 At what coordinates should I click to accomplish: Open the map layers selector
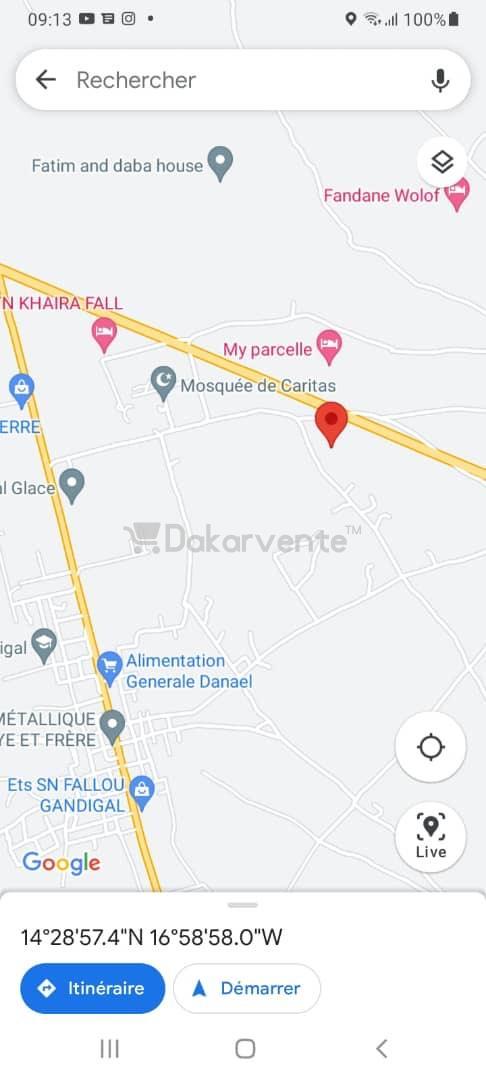click(442, 163)
